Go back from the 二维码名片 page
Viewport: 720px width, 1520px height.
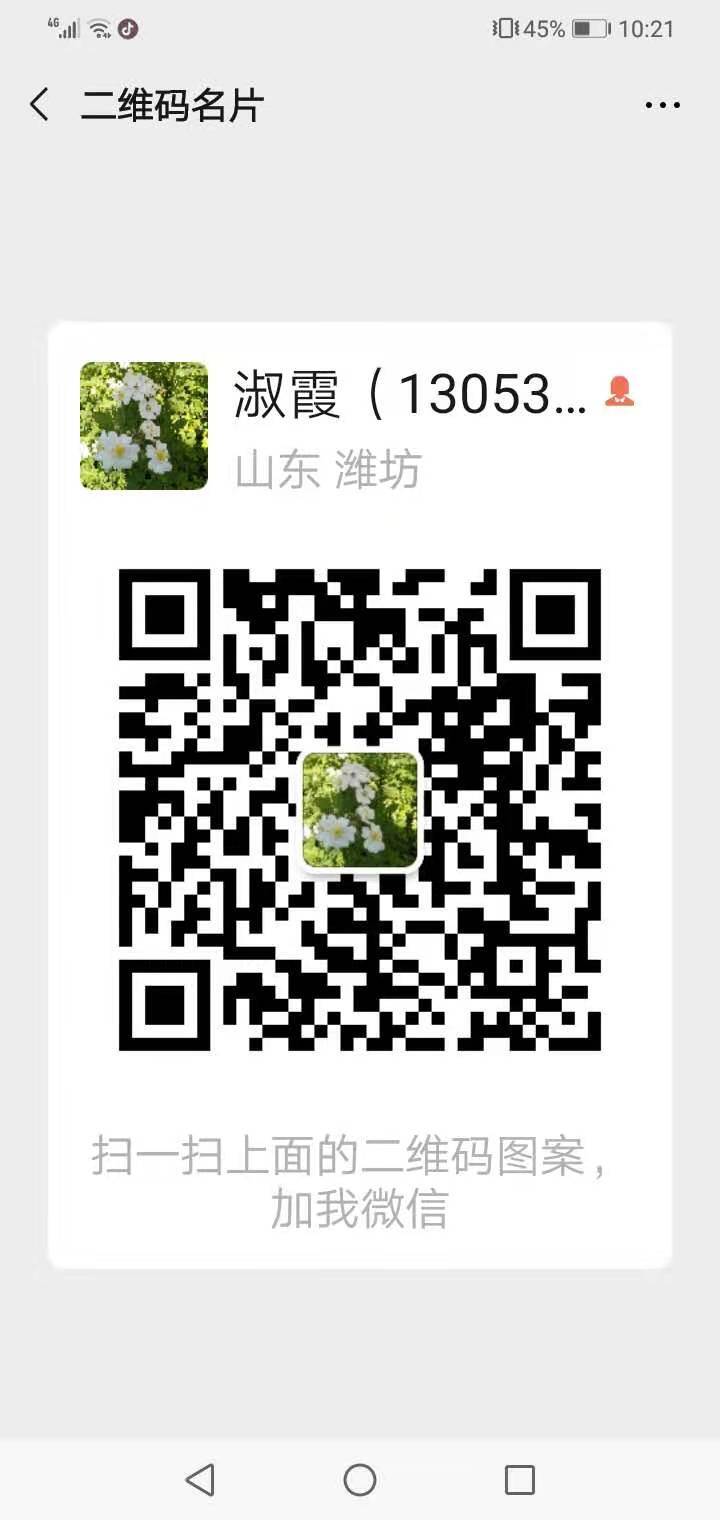click(x=40, y=105)
